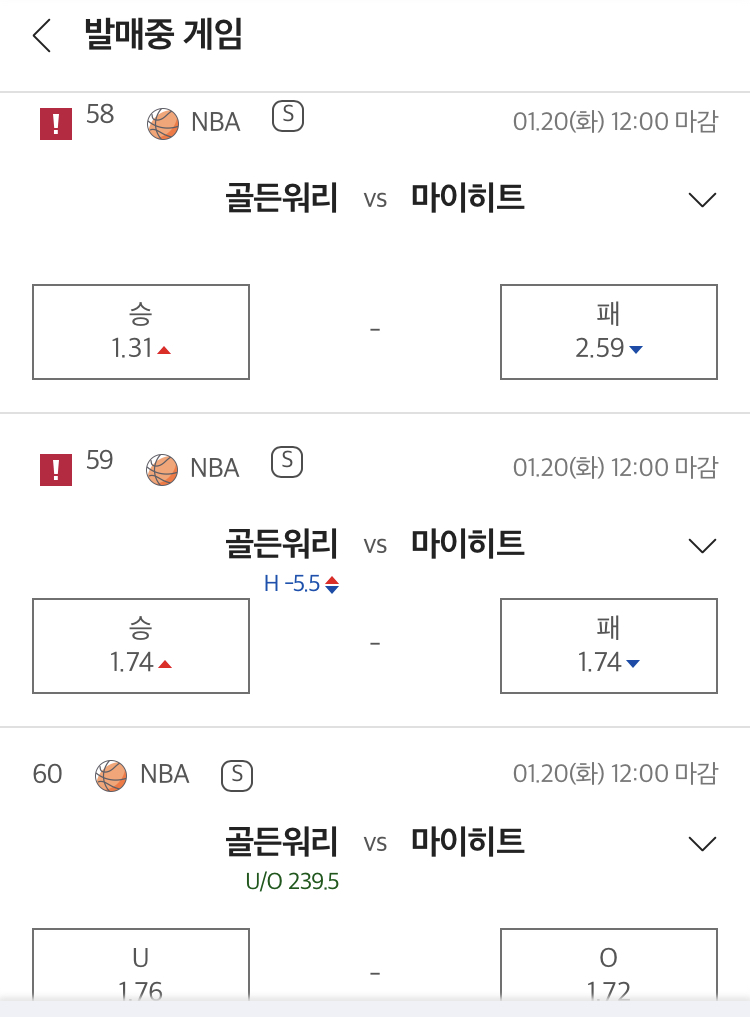Select 패 1.74 for game 59
This screenshot has width=750, height=1017.
[x=609, y=646]
